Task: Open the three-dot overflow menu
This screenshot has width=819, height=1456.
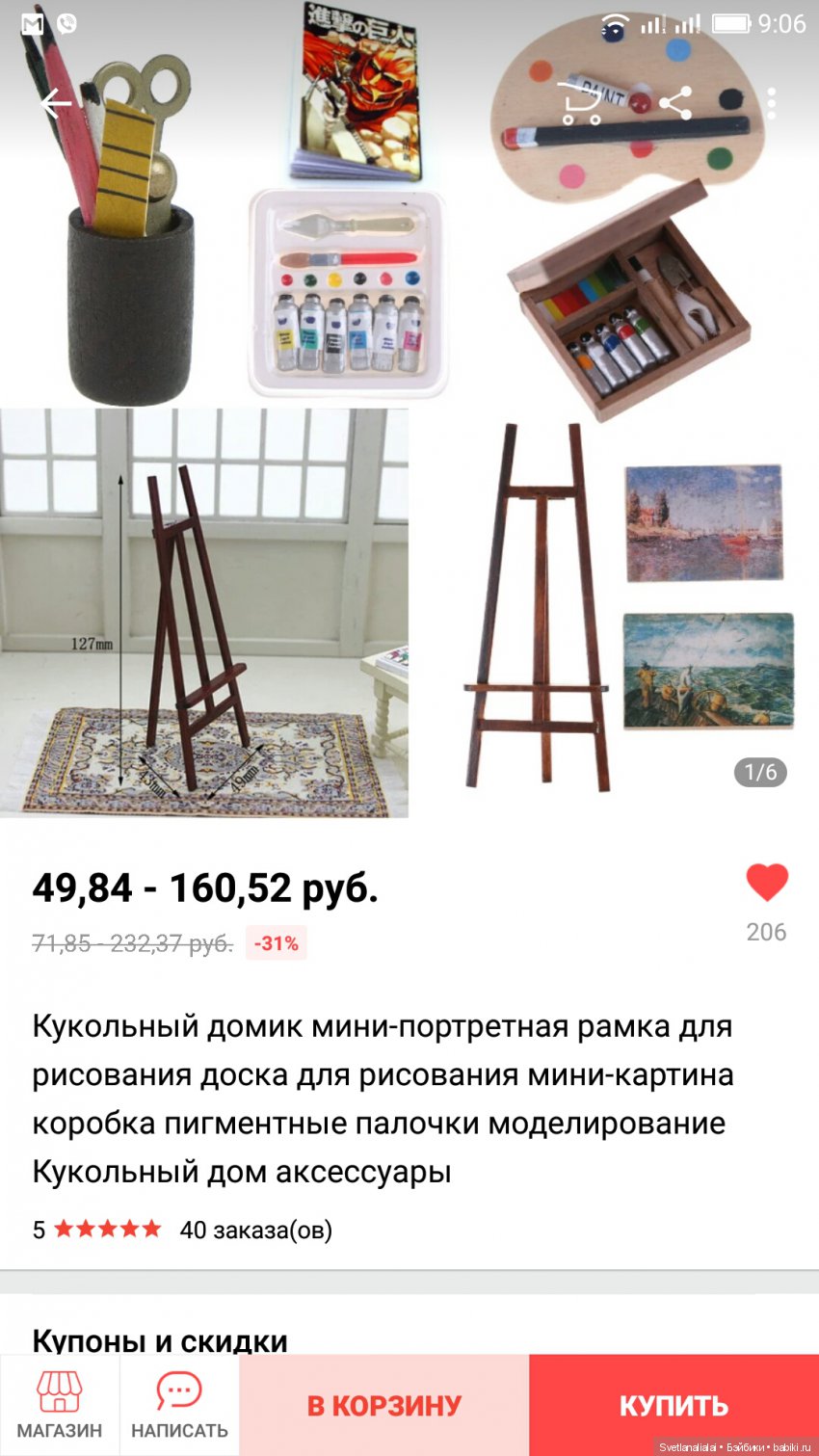Action: pos(772,103)
